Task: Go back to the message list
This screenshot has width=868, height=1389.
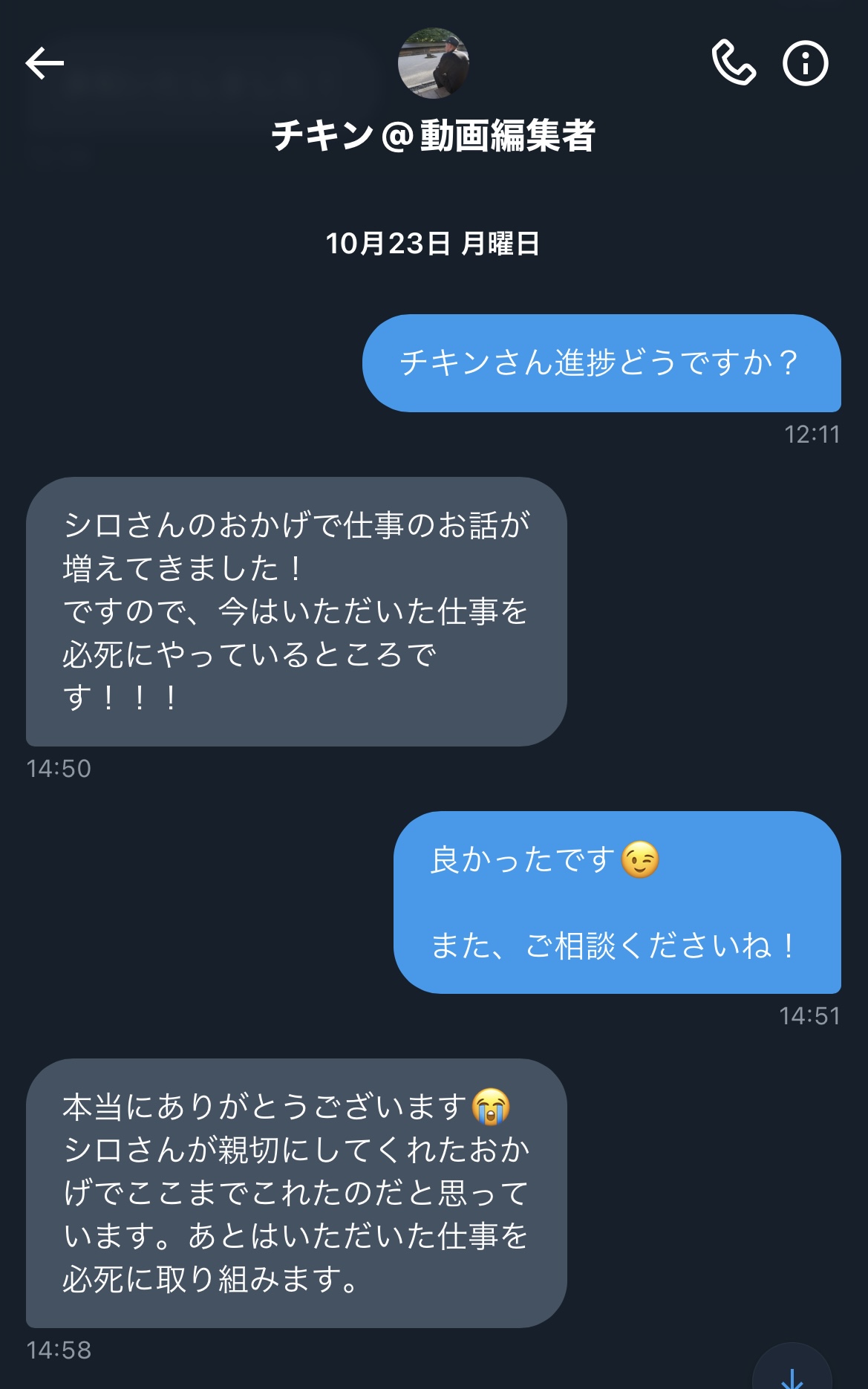Action: tap(45, 63)
